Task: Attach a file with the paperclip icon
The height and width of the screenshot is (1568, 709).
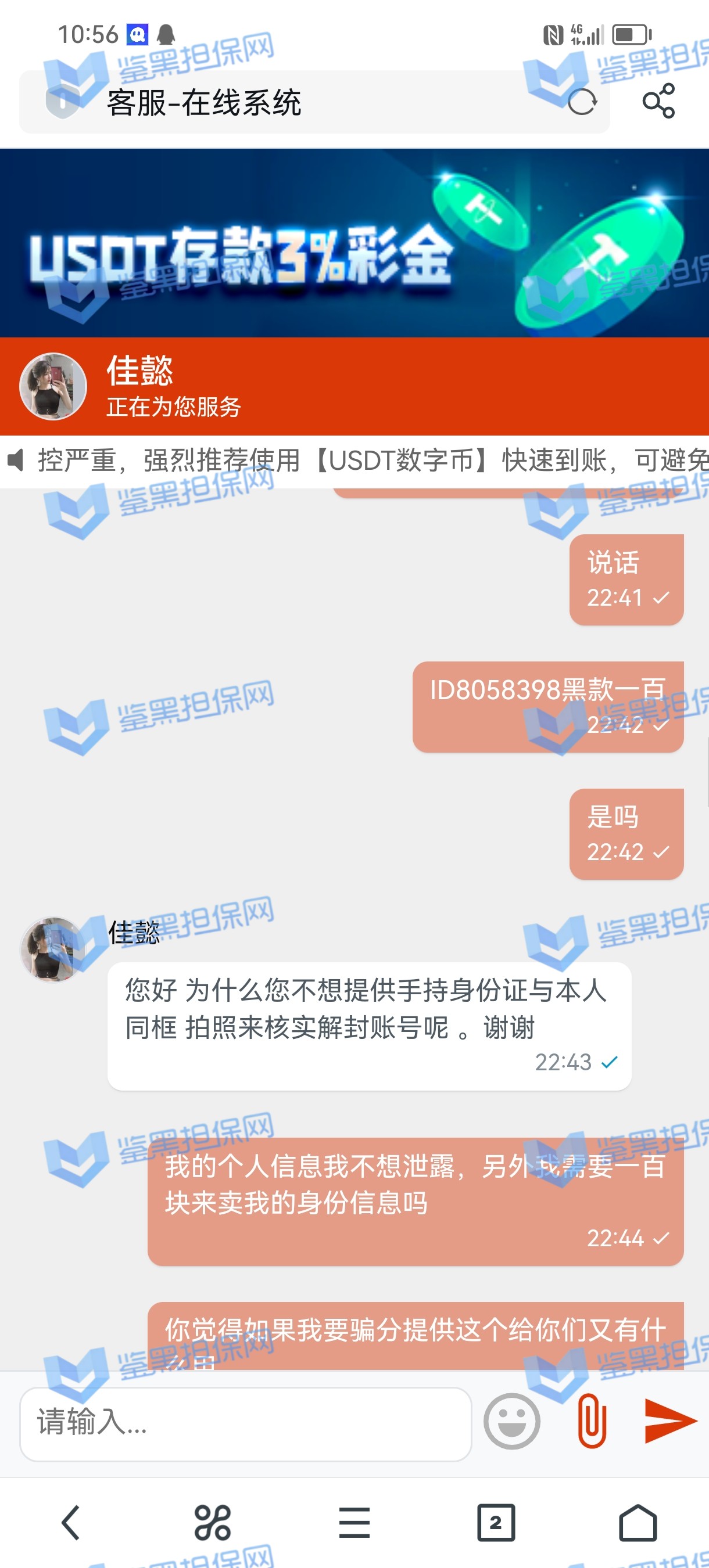Action: point(592,1421)
